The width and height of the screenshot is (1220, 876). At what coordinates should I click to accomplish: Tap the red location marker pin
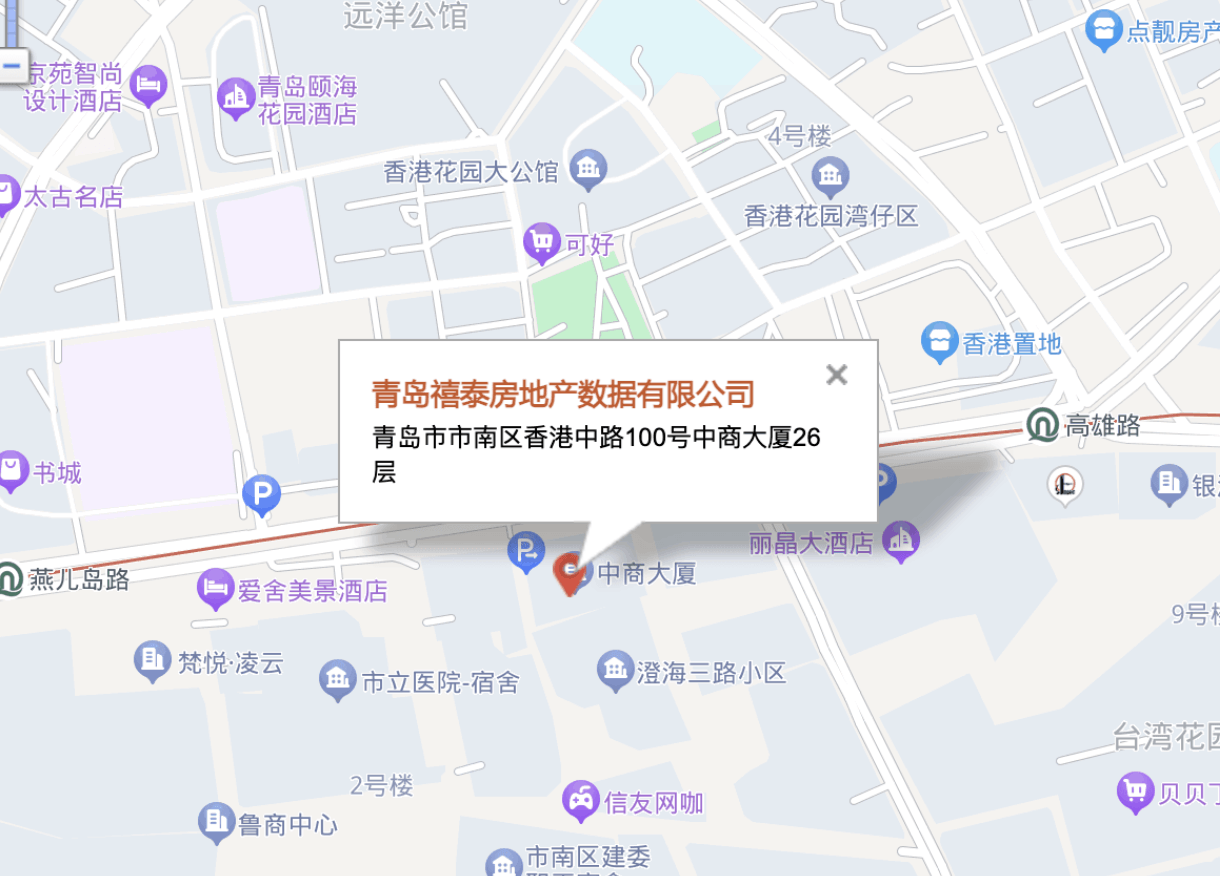click(568, 574)
